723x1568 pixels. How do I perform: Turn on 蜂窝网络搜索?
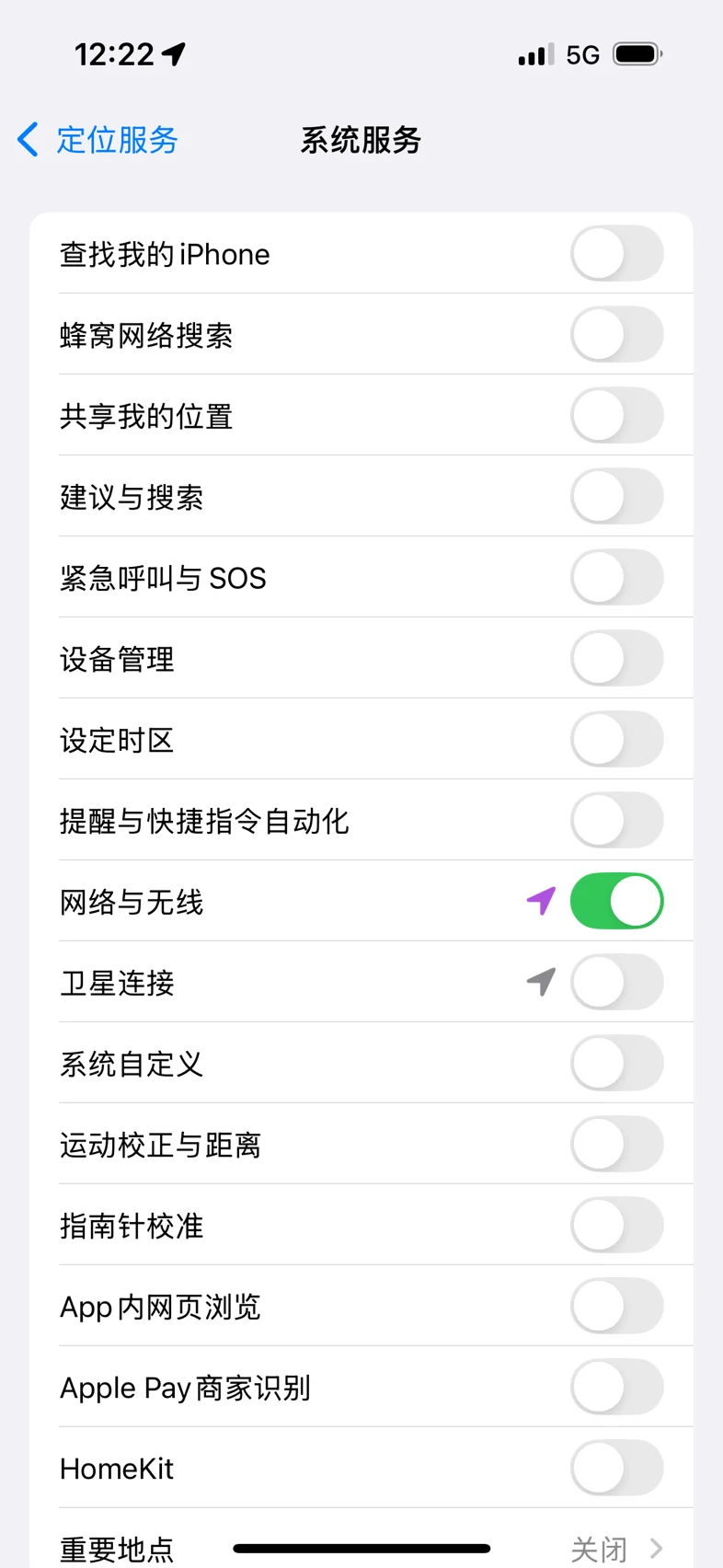[x=617, y=334]
